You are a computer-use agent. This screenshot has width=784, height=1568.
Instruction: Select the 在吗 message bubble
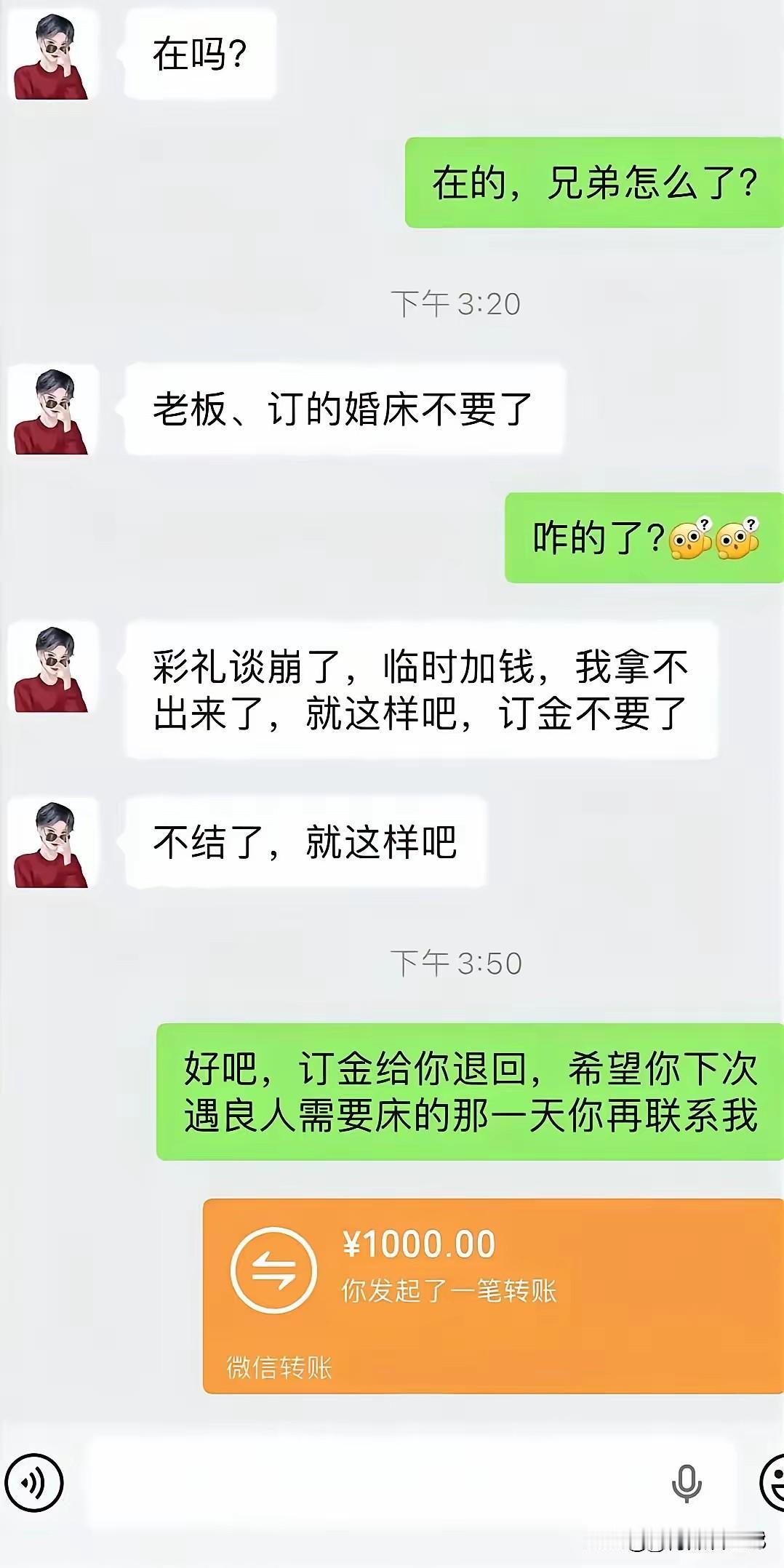coord(200,52)
